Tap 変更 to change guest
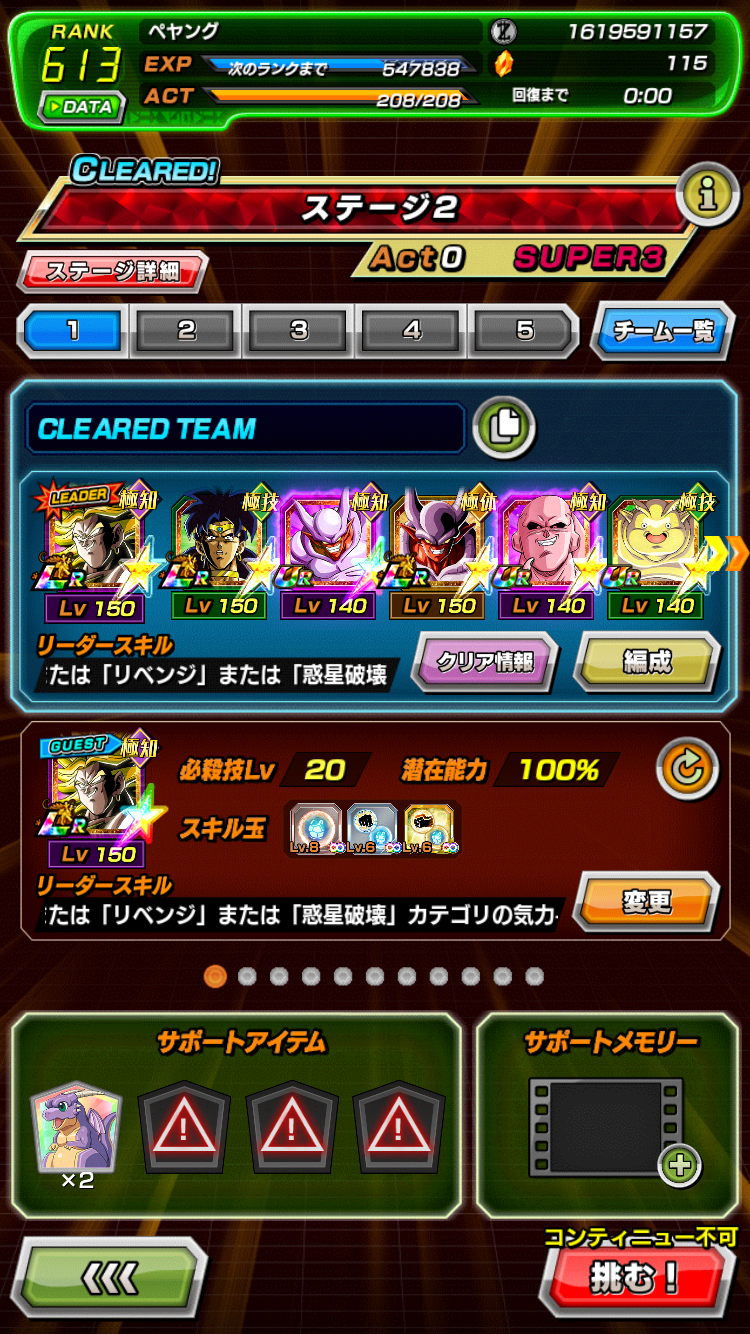 click(x=647, y=902)
